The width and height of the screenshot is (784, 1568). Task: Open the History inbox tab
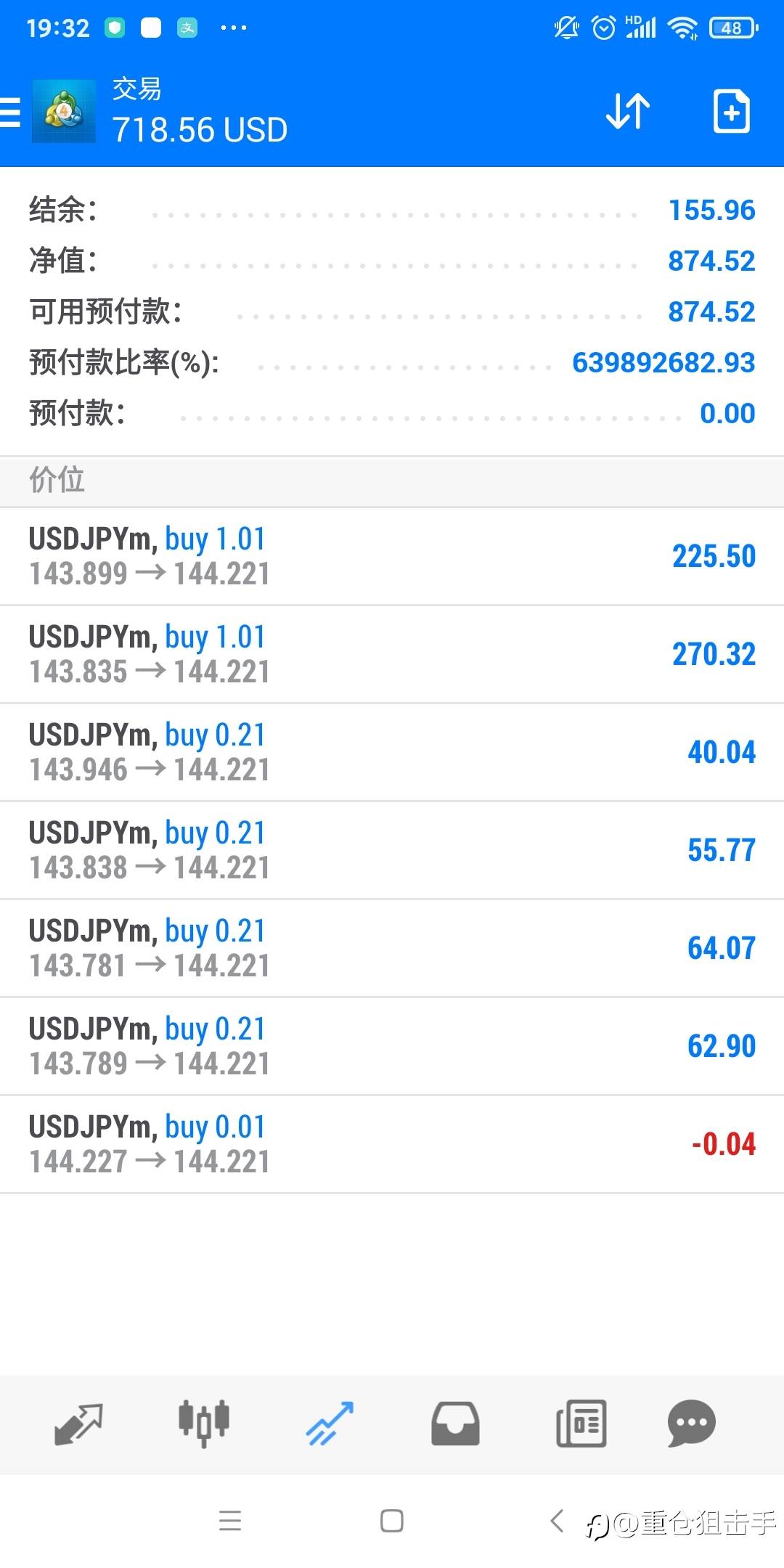pyautogui.click(x=455, y=1424)
